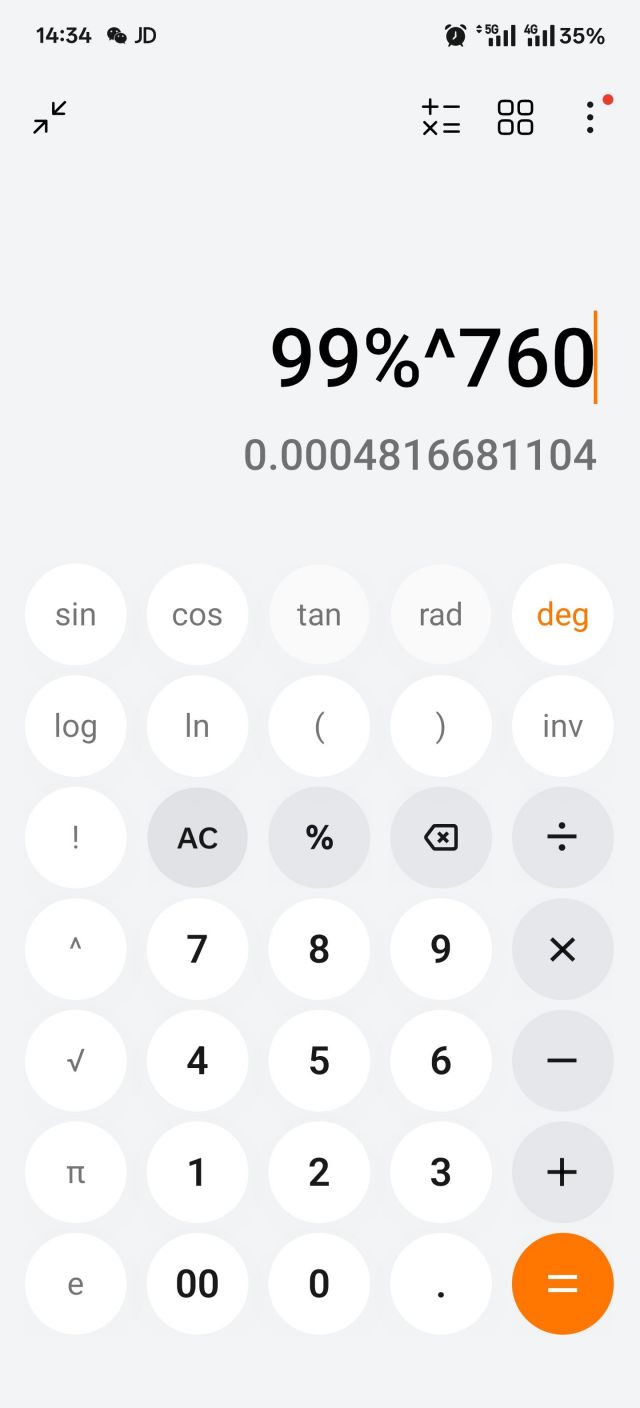Tap the natural log ln key
640x1408 pixels.
[x=197, y=726]
